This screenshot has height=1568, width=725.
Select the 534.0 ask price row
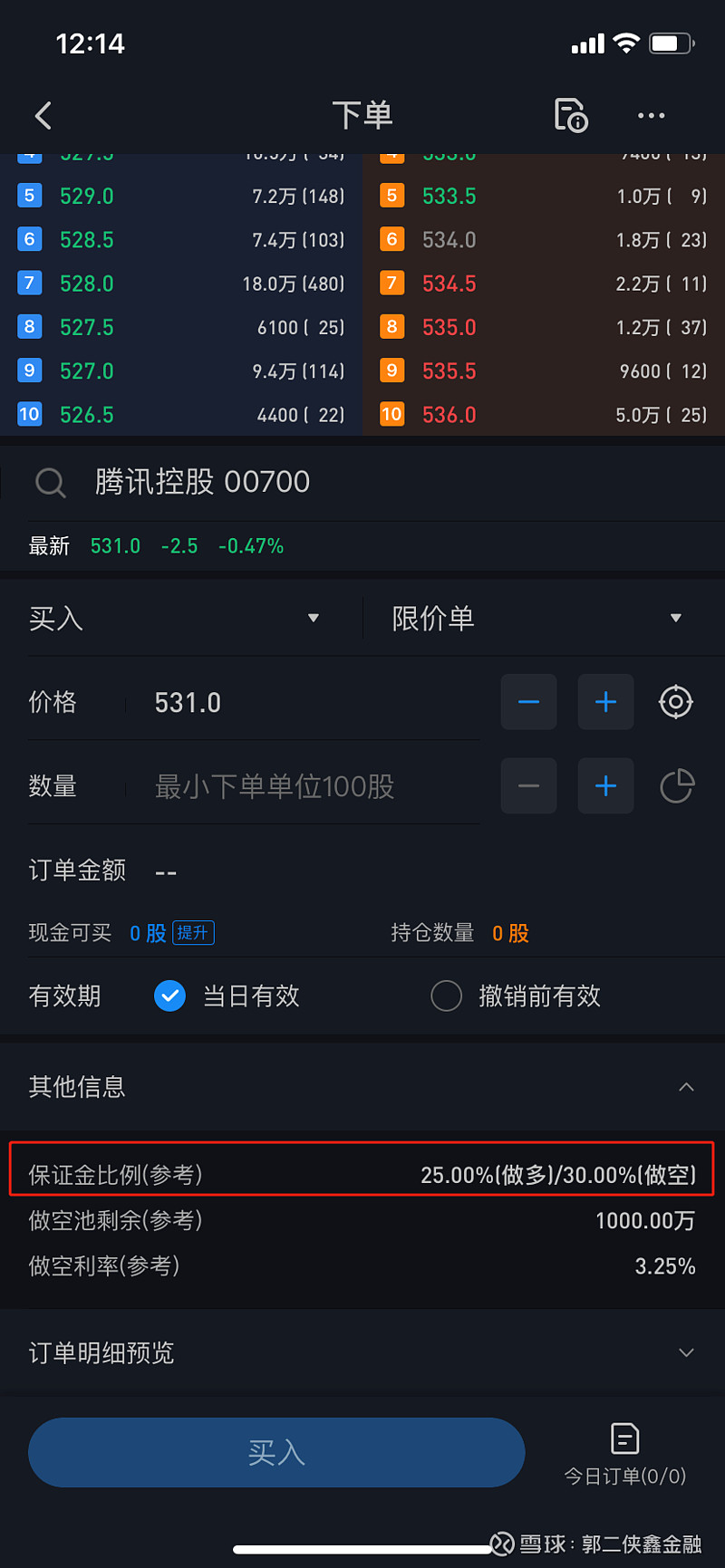tap(544, 240)
